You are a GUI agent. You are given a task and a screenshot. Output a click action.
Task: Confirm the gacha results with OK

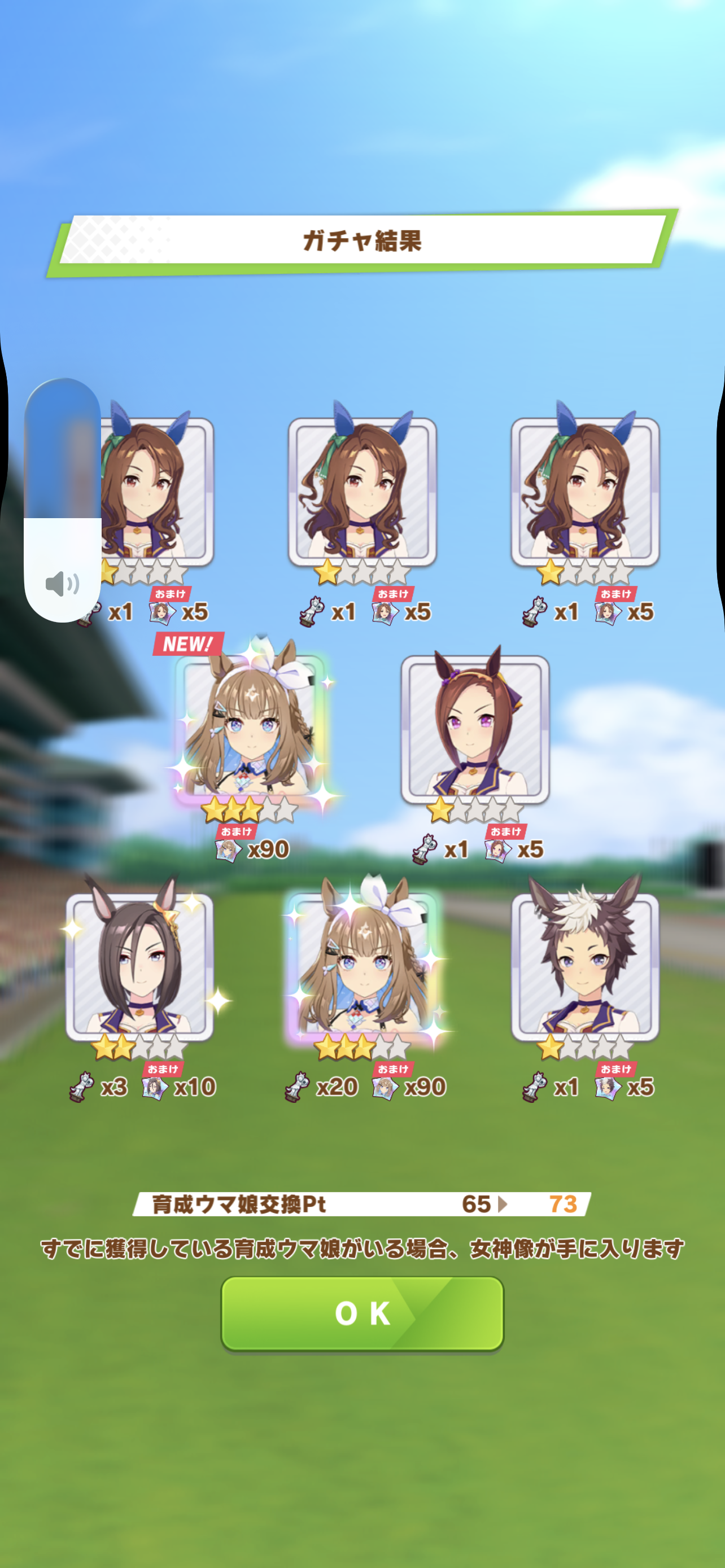tap(362, 1313)
